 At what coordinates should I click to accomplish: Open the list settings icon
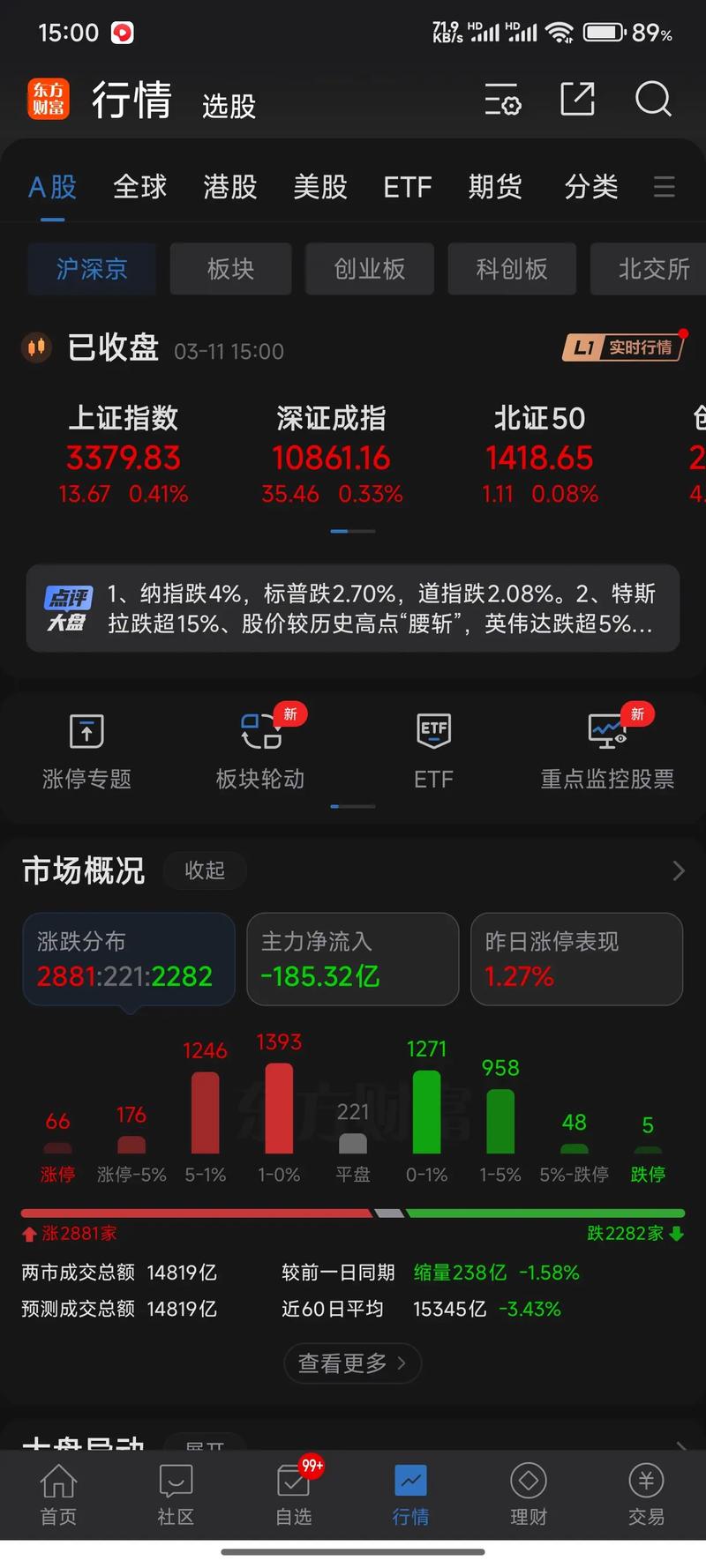(x=503, y=100)
